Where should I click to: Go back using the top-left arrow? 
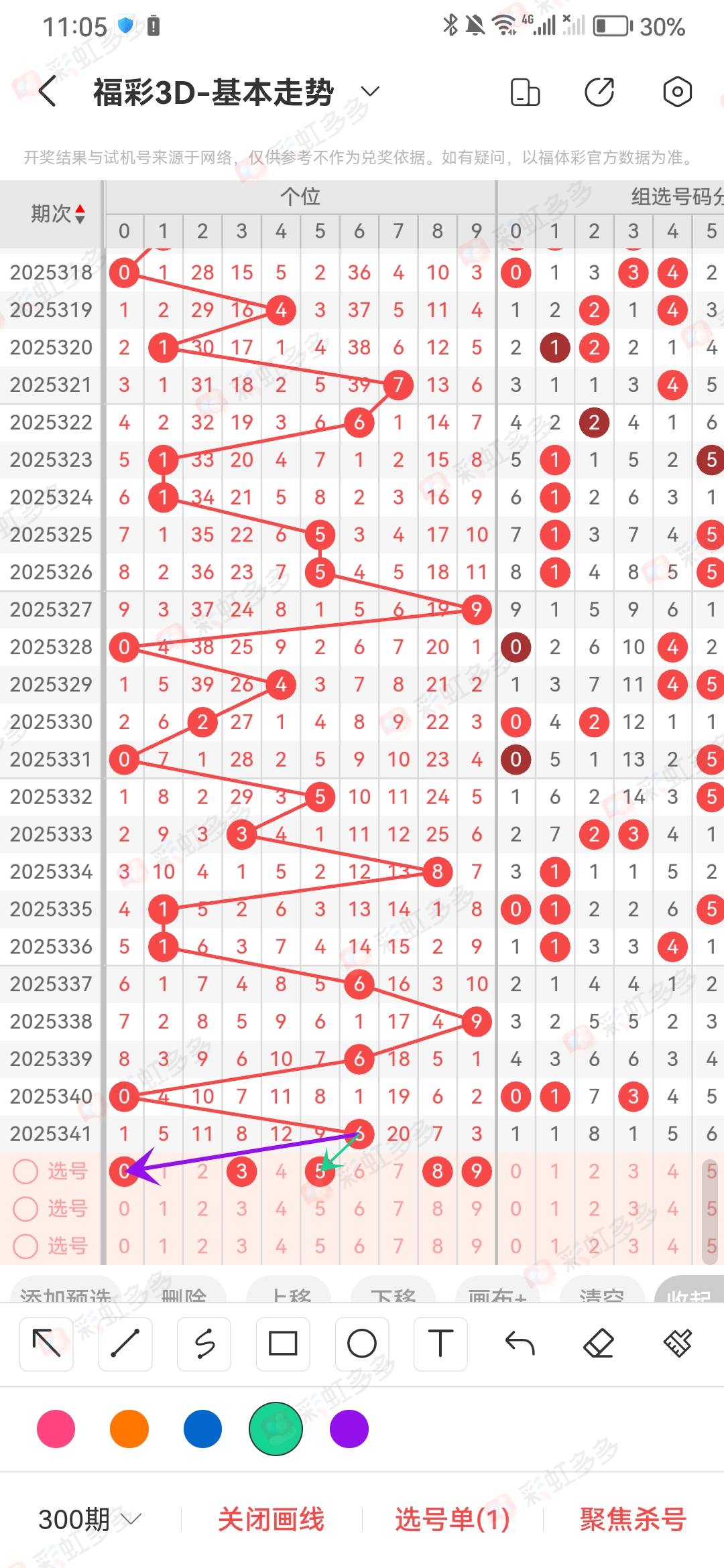[x=47, y=92]
